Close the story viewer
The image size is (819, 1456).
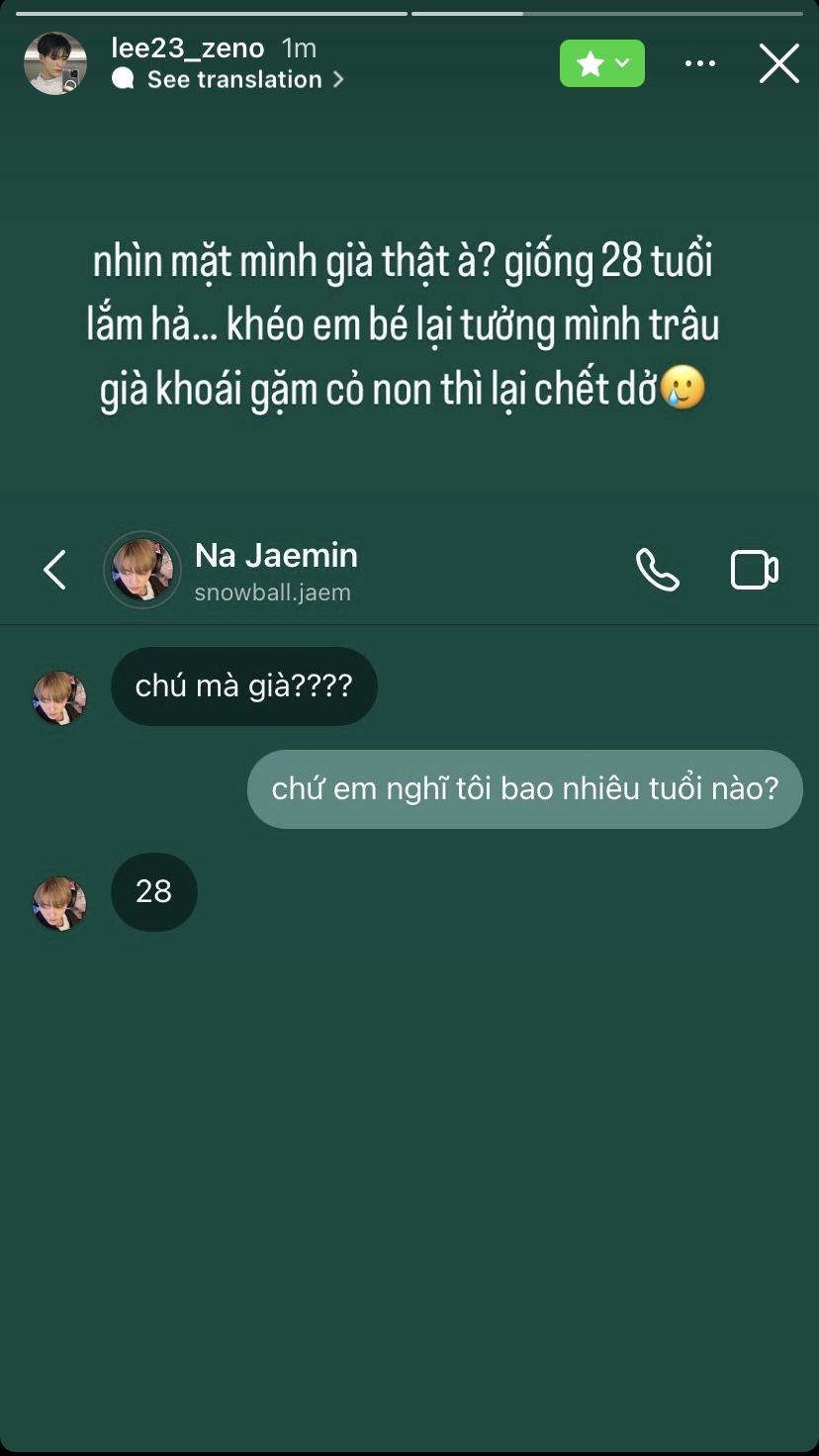[x=778, y=63]
